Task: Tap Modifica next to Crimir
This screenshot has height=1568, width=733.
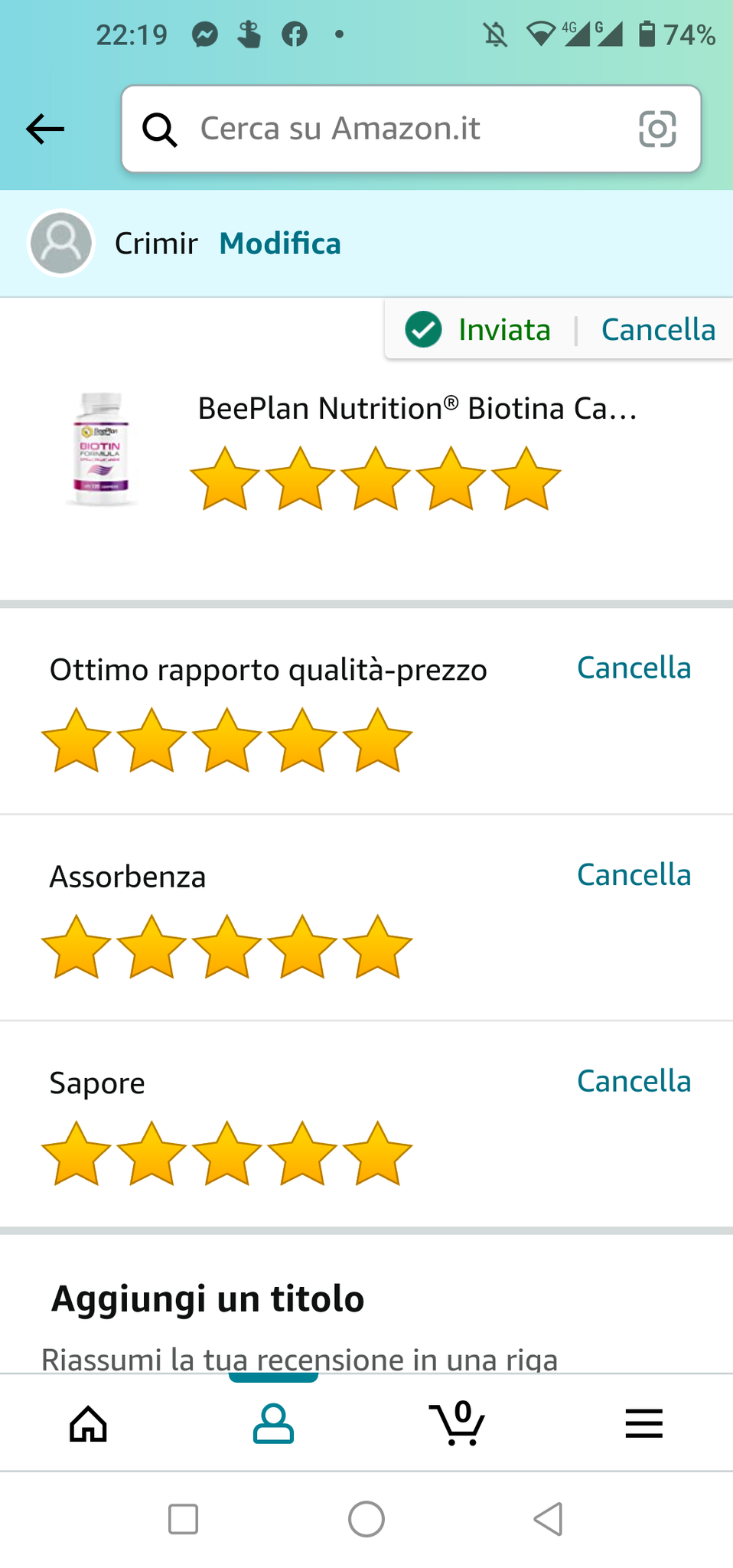Action: tap(280, 243)
